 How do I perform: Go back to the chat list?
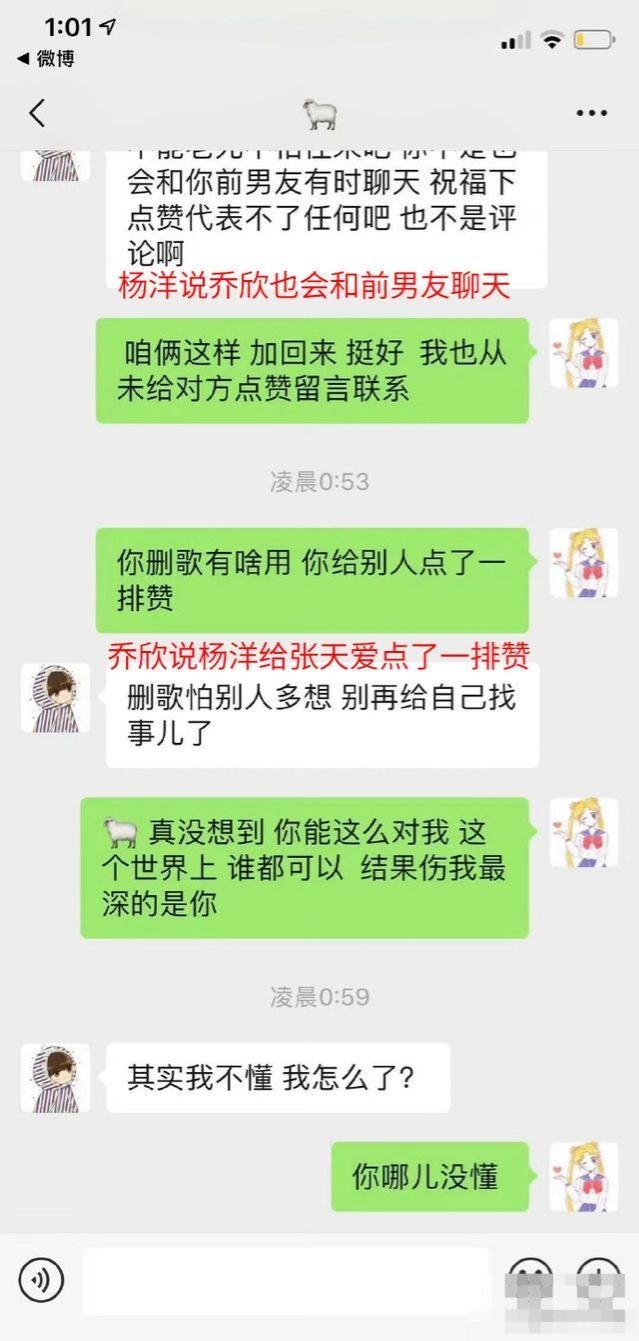(37, 113)
